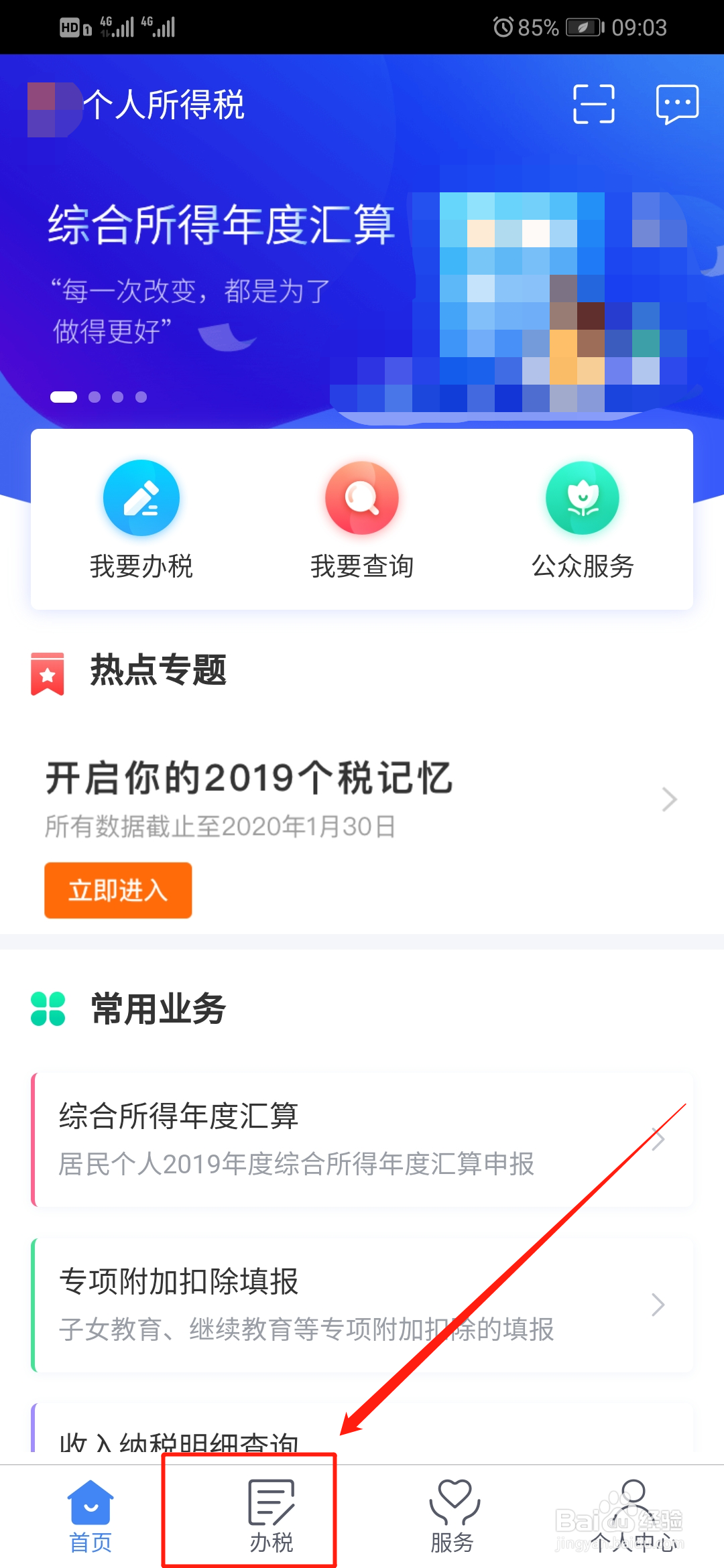Image resolution: width=724 pixels, height=1568 pixels.
Task: Open the scan QR code icon
Action: coord(593,105)
